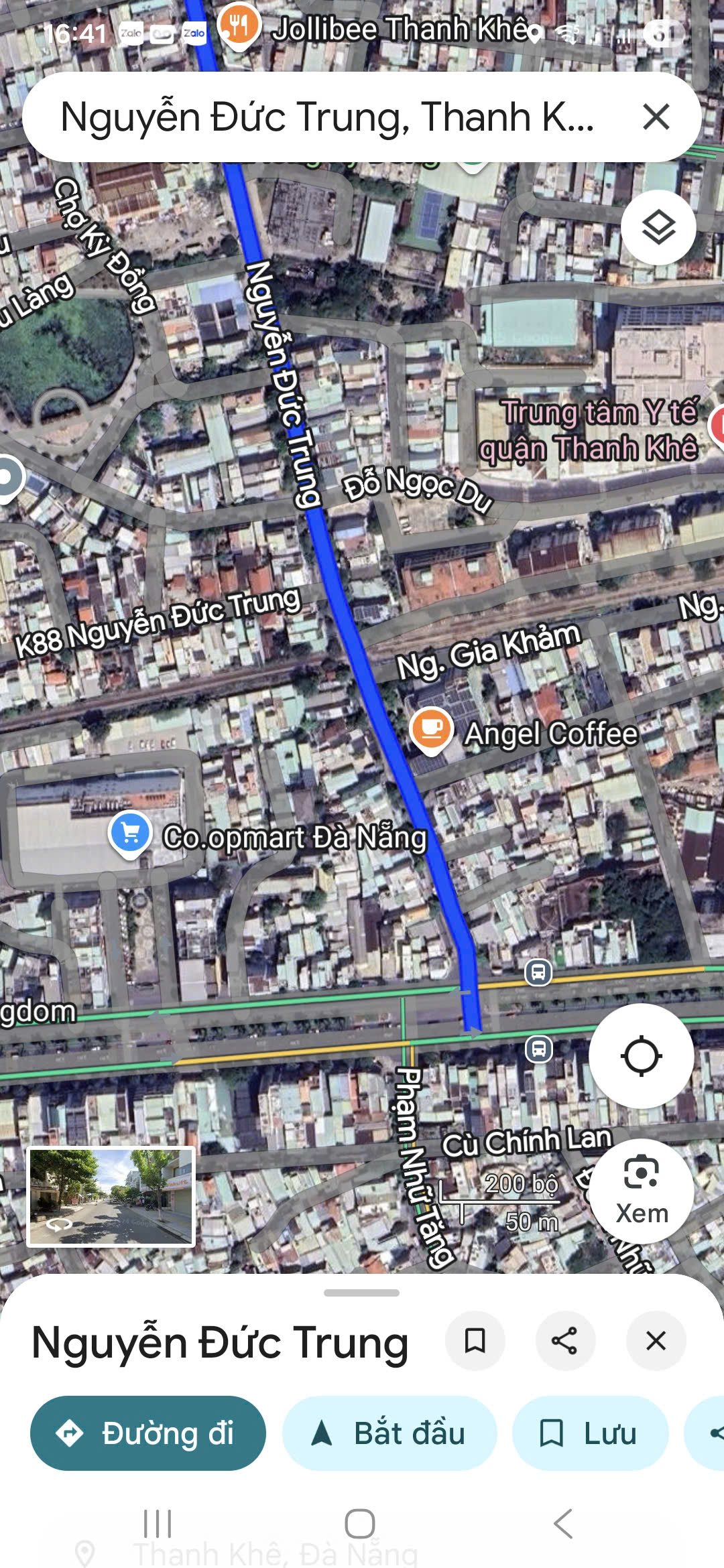This screenshot has width=724, height=1568.
Task: Close the Nguyễn Đức Trung place sheet
Action: click(x=655, y=1341)
